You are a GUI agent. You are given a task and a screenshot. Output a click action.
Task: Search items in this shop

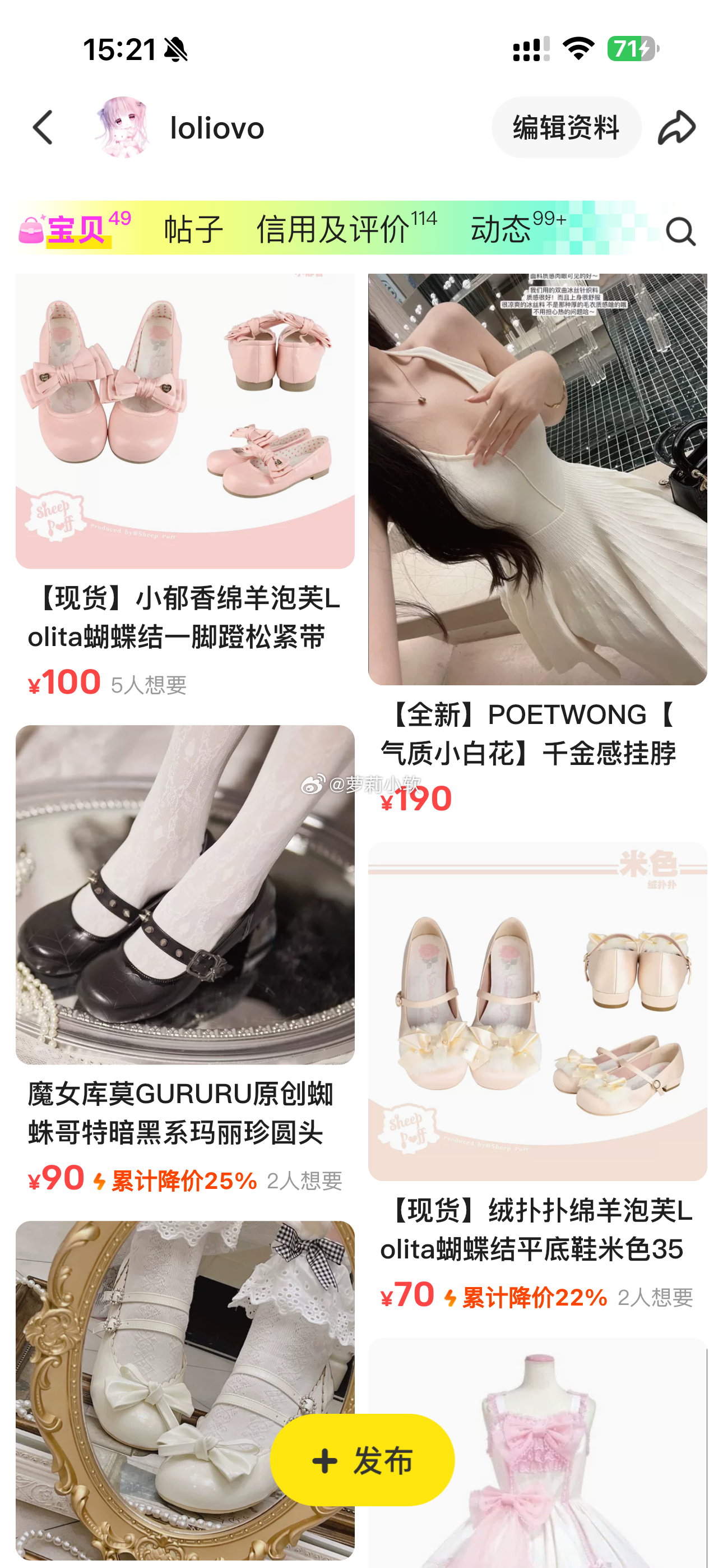click(x=680, y=231)
